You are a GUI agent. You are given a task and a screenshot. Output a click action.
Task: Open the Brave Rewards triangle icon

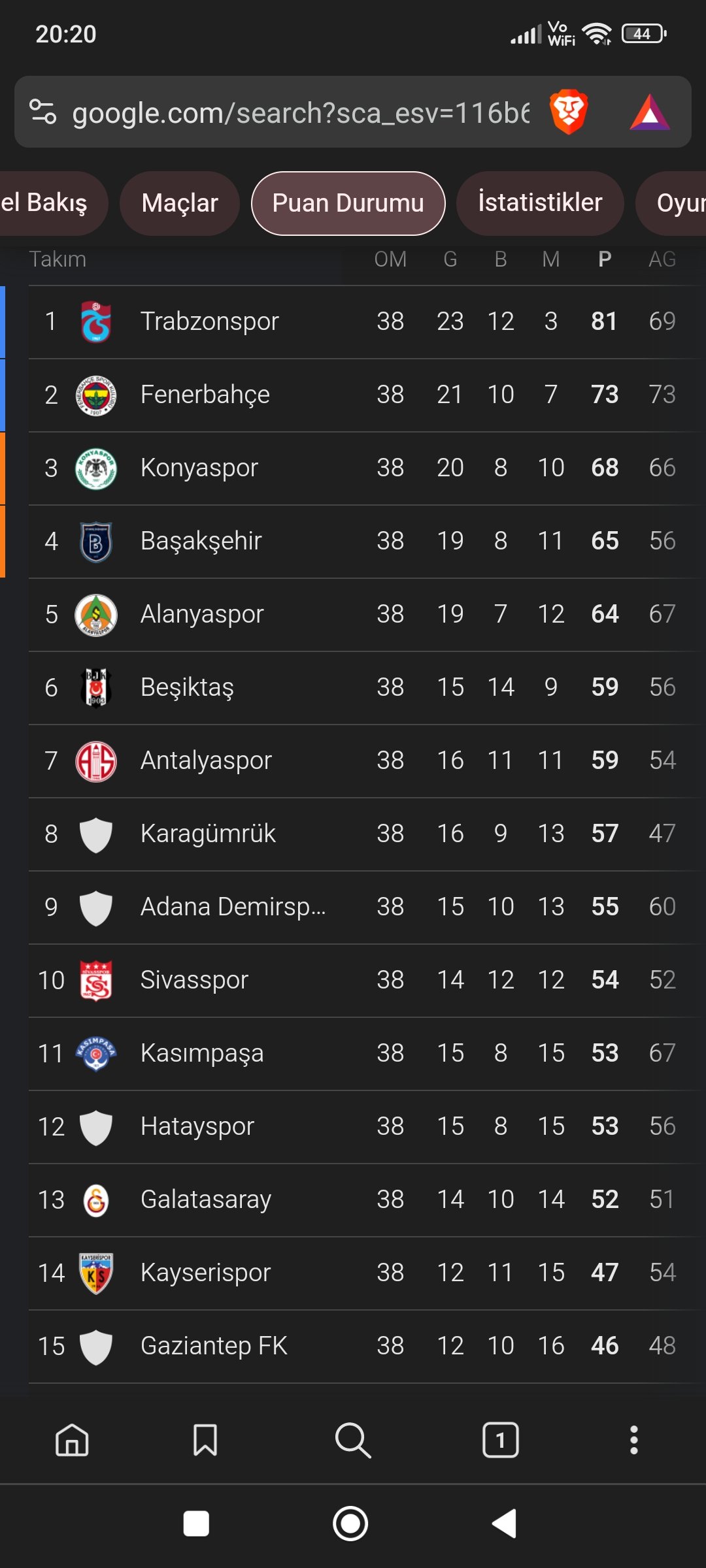pos(649,113)
